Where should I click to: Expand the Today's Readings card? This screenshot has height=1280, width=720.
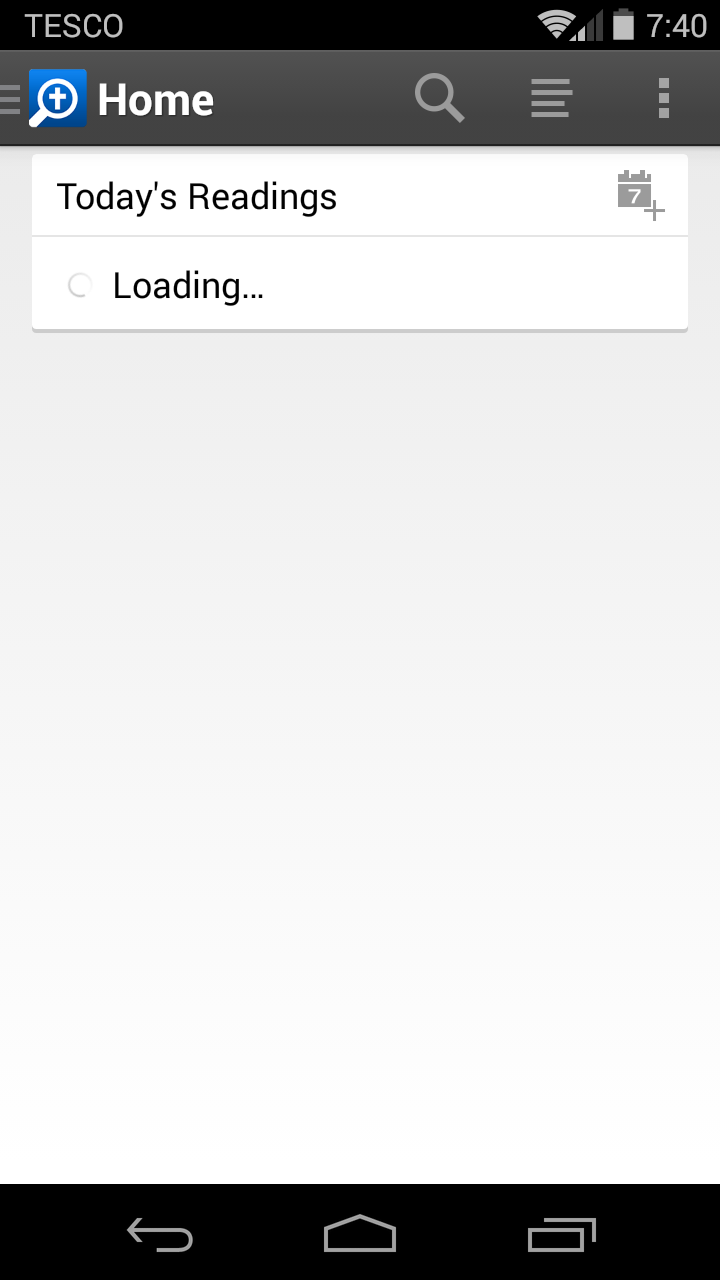tap(360, 195)
